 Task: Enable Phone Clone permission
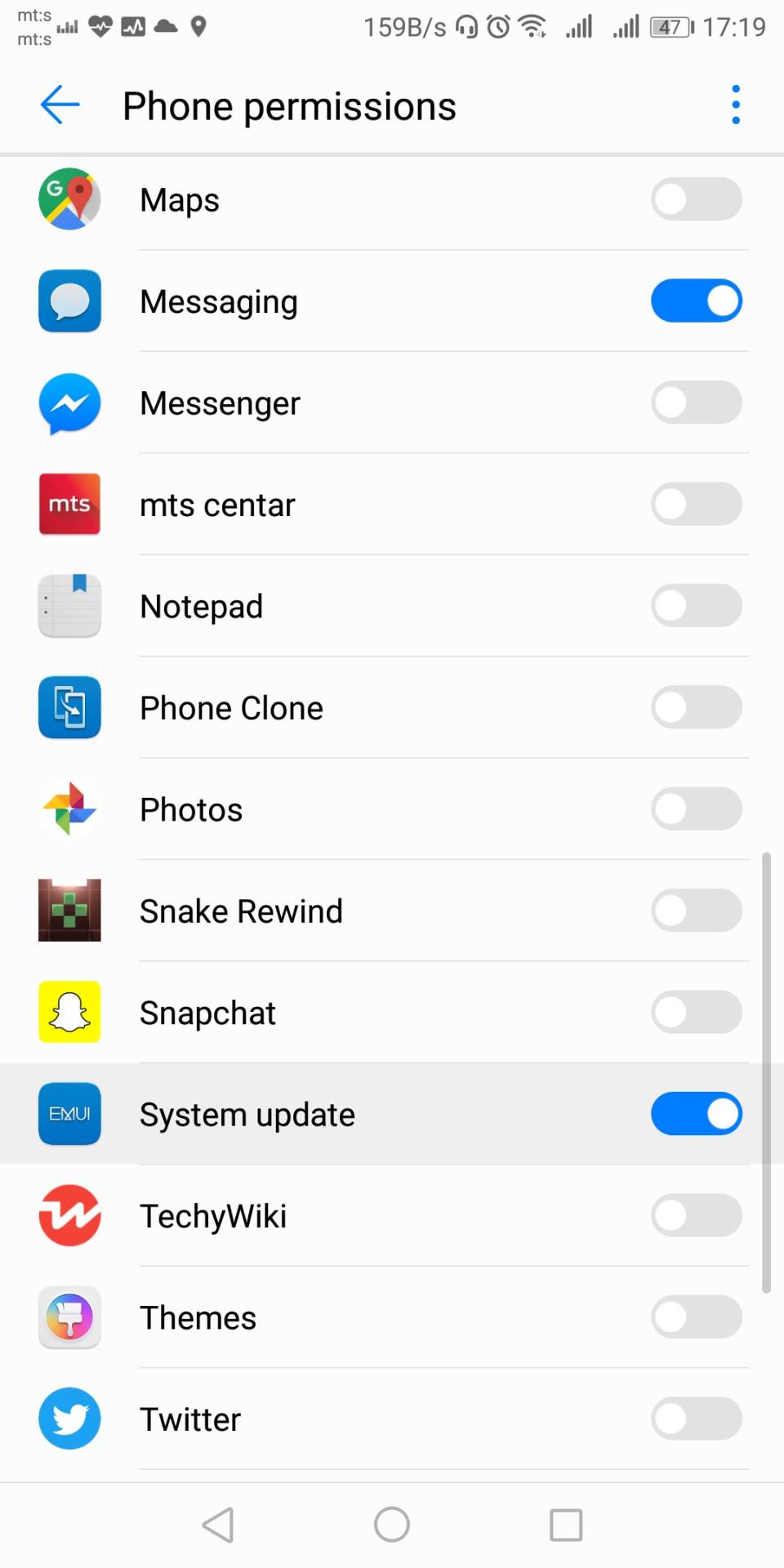tap(696, 707)
